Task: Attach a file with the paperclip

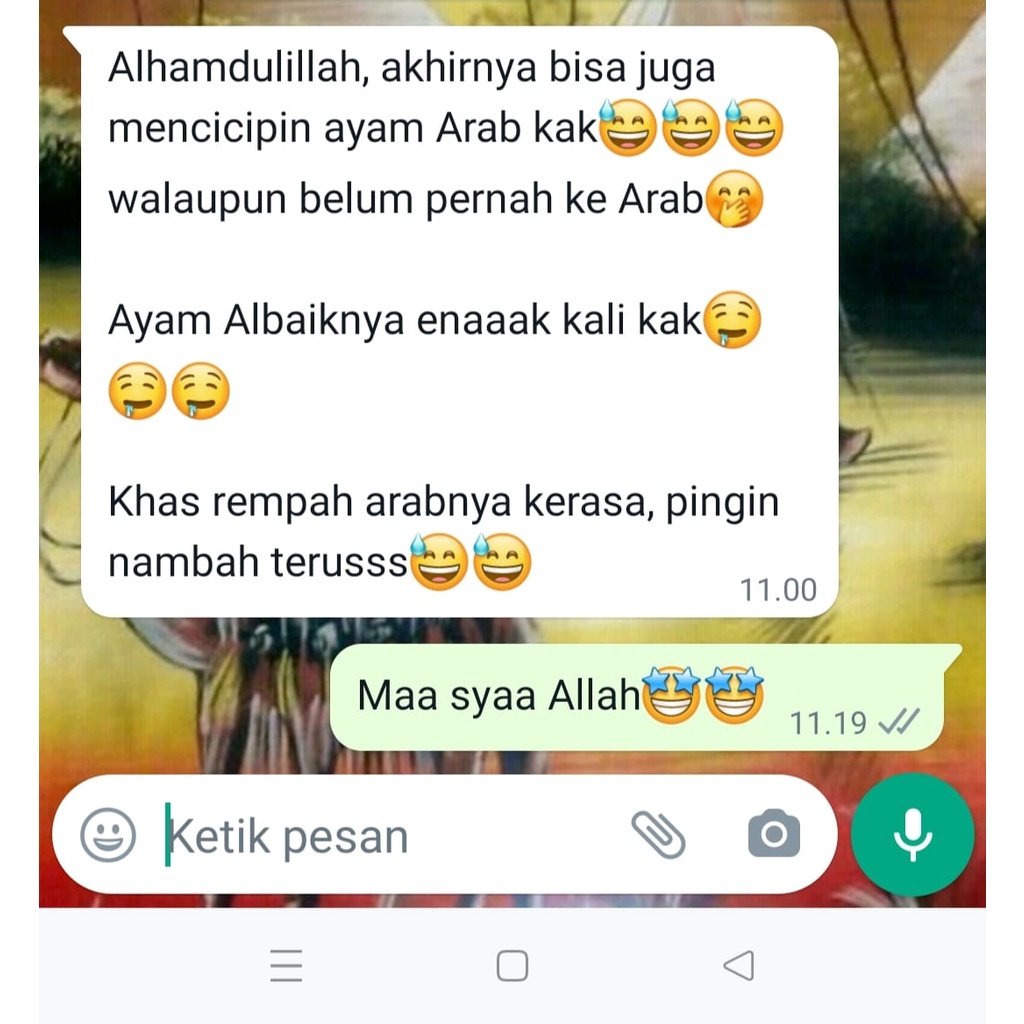Action: pyautogui.click(x=658, y=834)
